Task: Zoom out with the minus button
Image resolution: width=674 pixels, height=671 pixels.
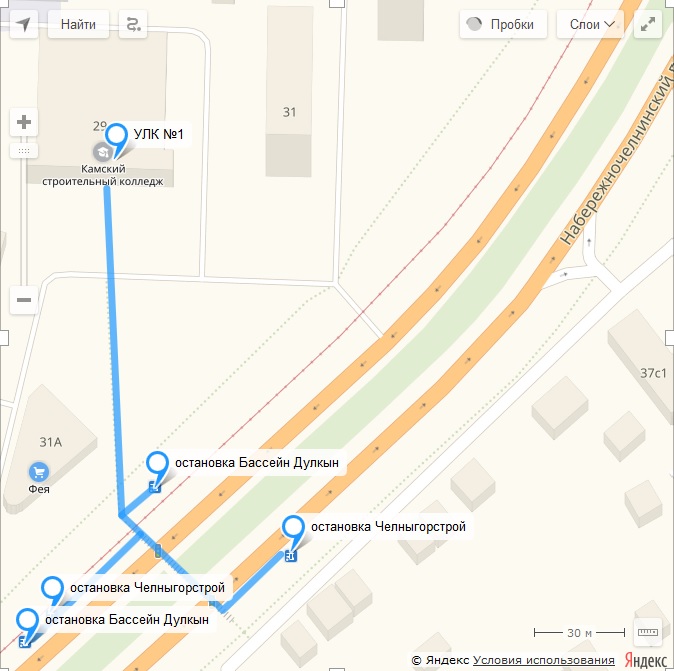Action: click(24, 299)
